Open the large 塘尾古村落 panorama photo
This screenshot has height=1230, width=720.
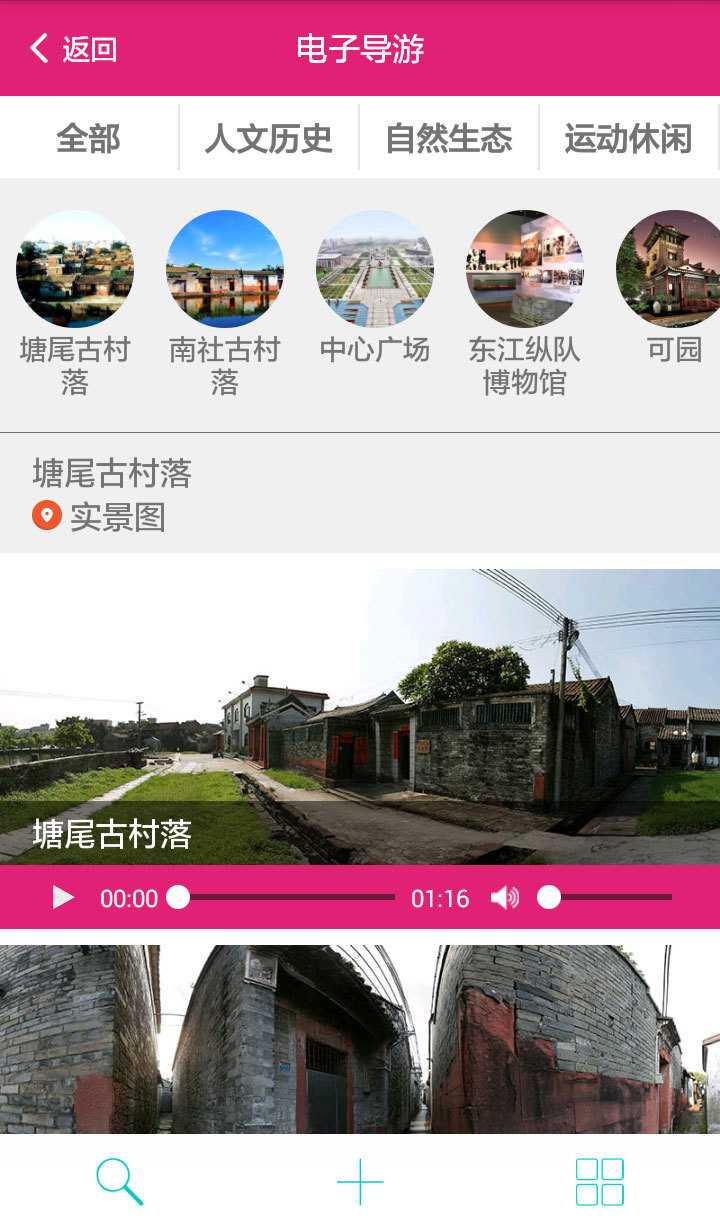(360, 700)
